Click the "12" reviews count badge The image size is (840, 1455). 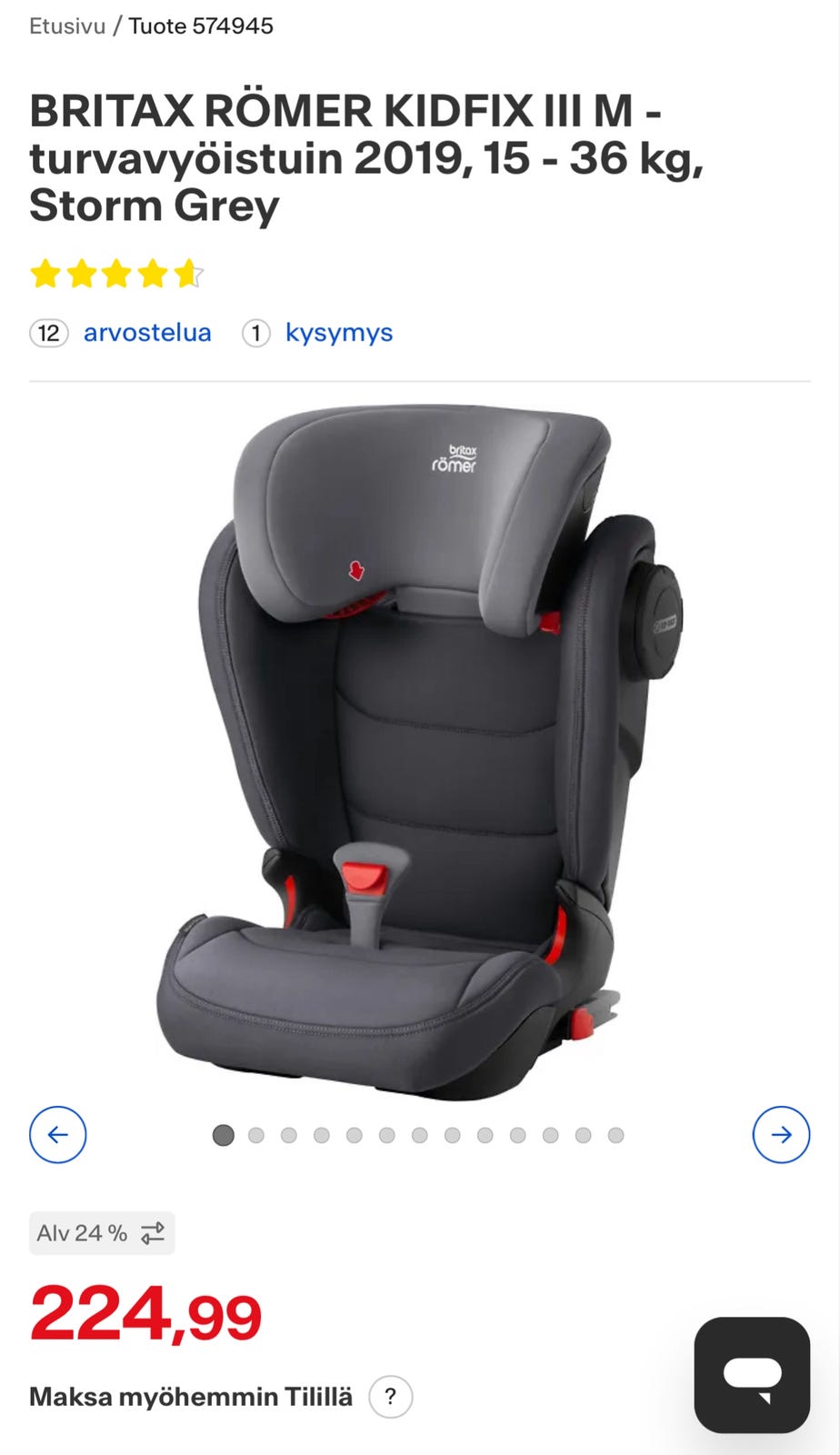pyautogui.click(x=47, y=333)
